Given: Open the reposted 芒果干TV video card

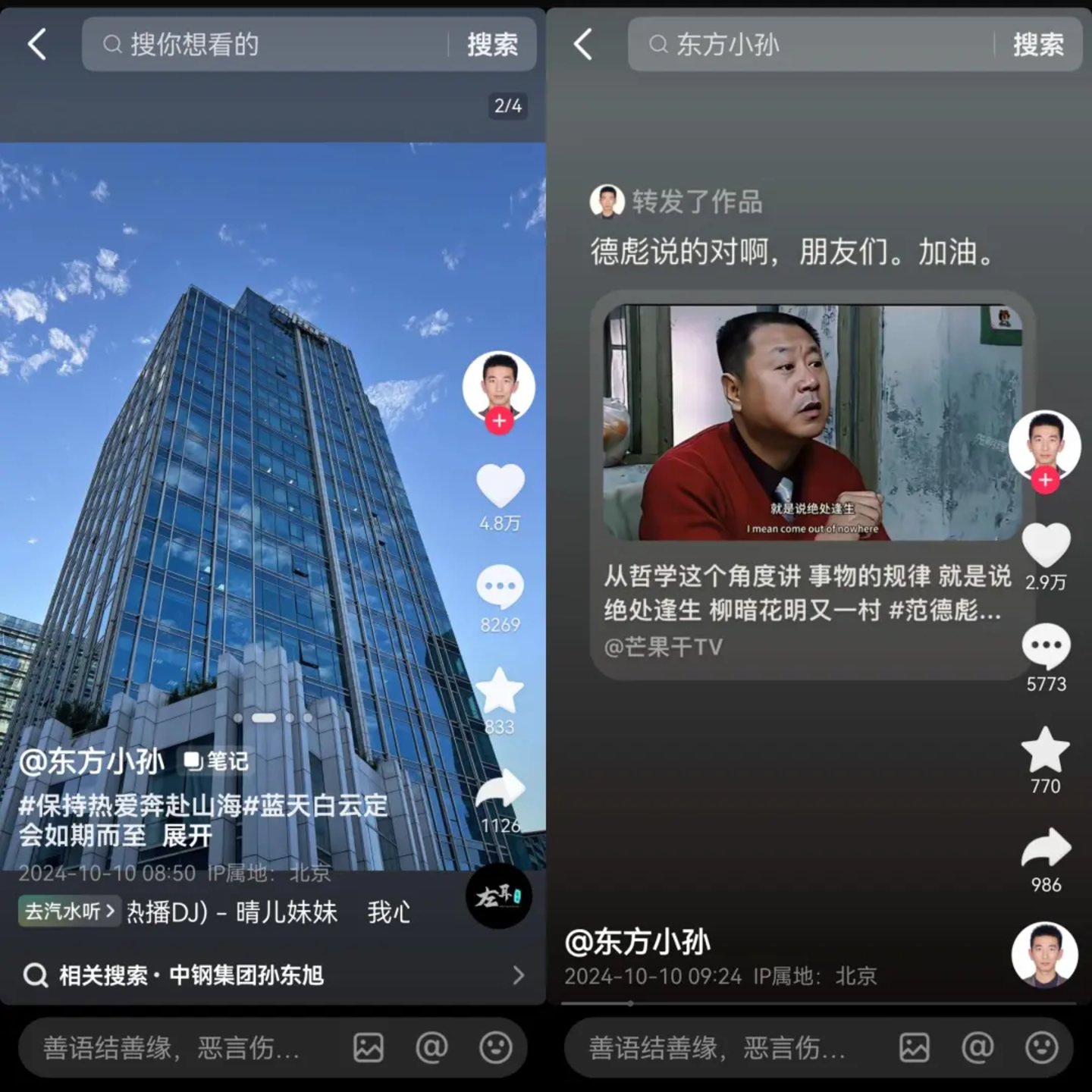Looking at the screenshot, I should [x=811, y=485].
